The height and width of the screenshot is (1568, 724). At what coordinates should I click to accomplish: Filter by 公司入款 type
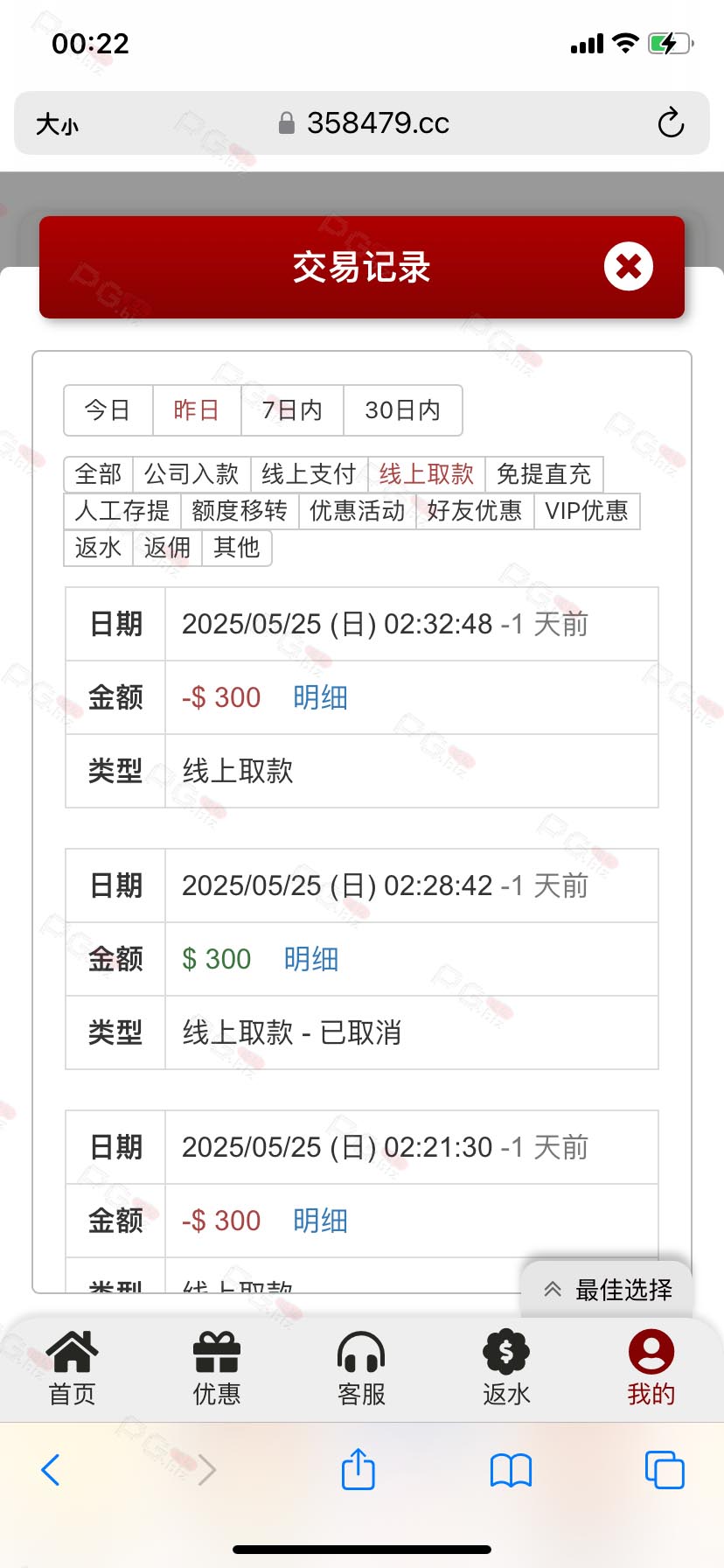(191, 474)
